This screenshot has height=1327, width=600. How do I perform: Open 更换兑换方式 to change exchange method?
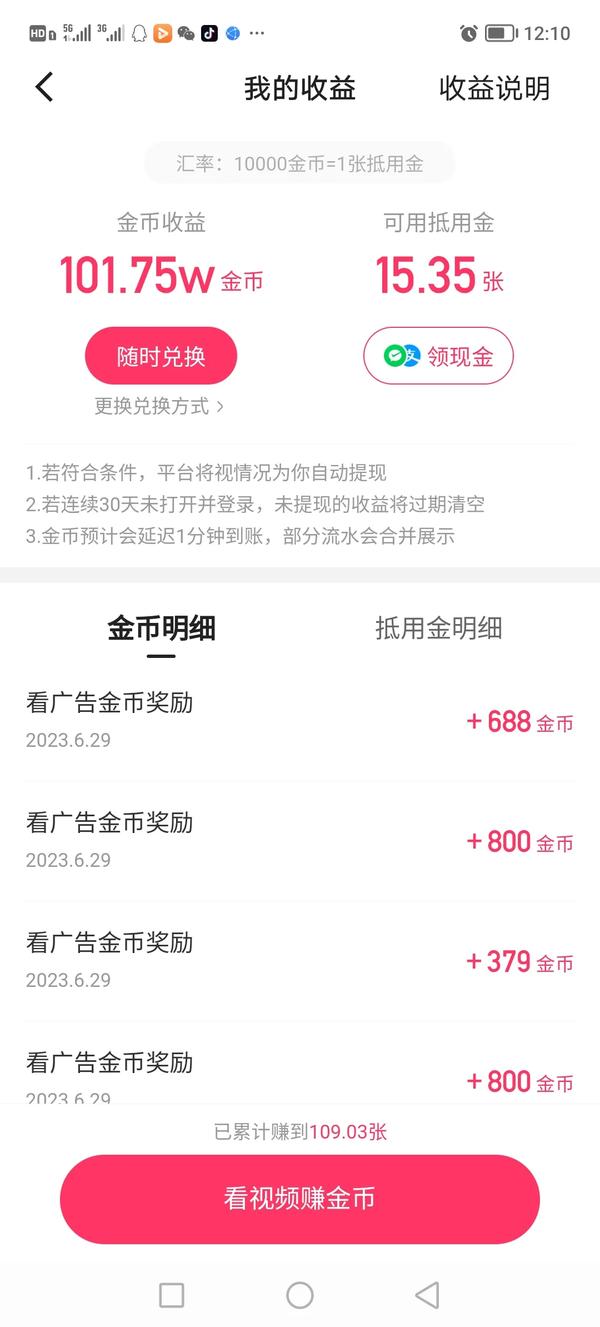[x=159, y=406]
